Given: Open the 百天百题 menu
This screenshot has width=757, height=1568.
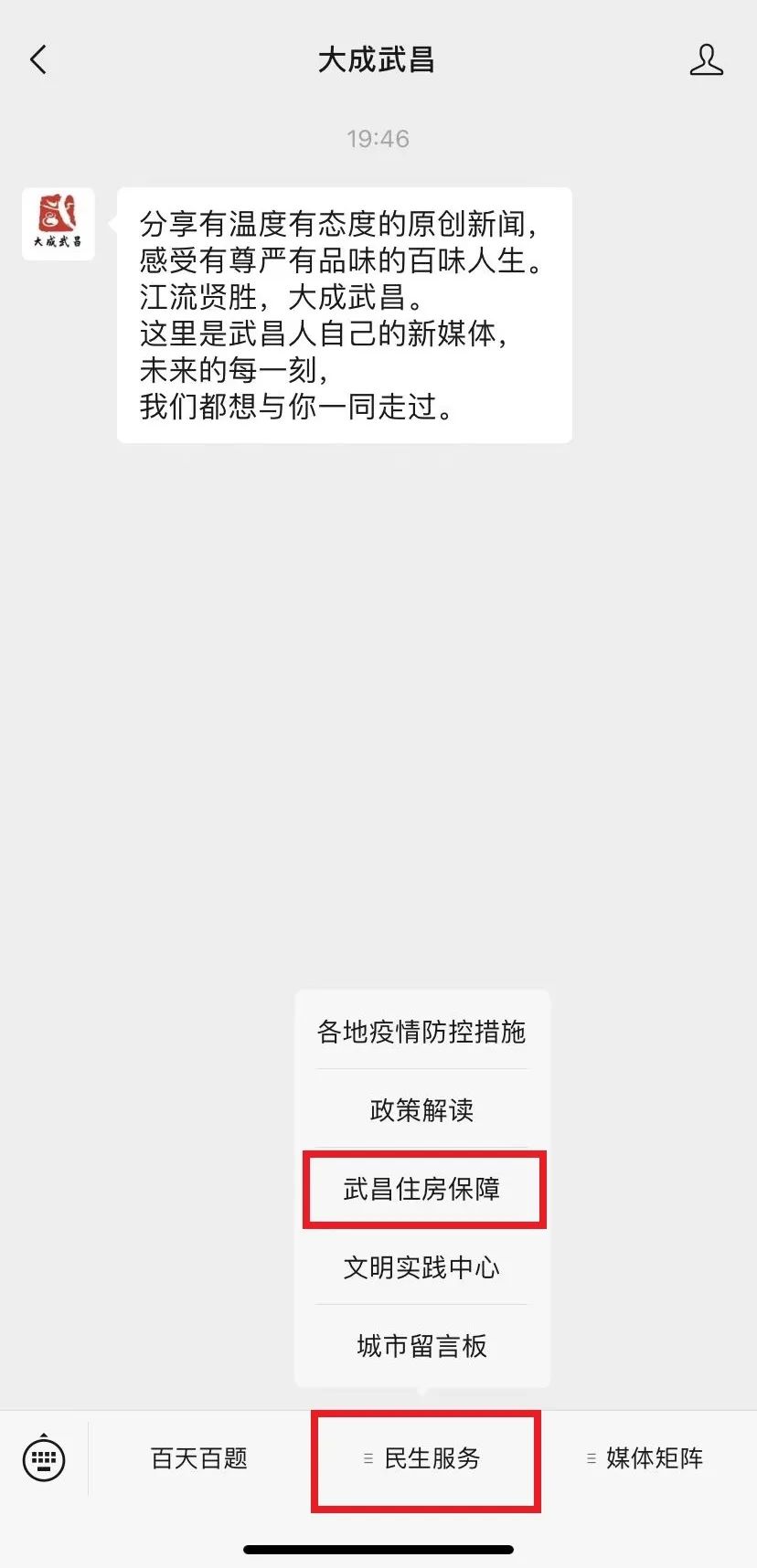Looking at the screenshot, I should tap(199, 1457).
